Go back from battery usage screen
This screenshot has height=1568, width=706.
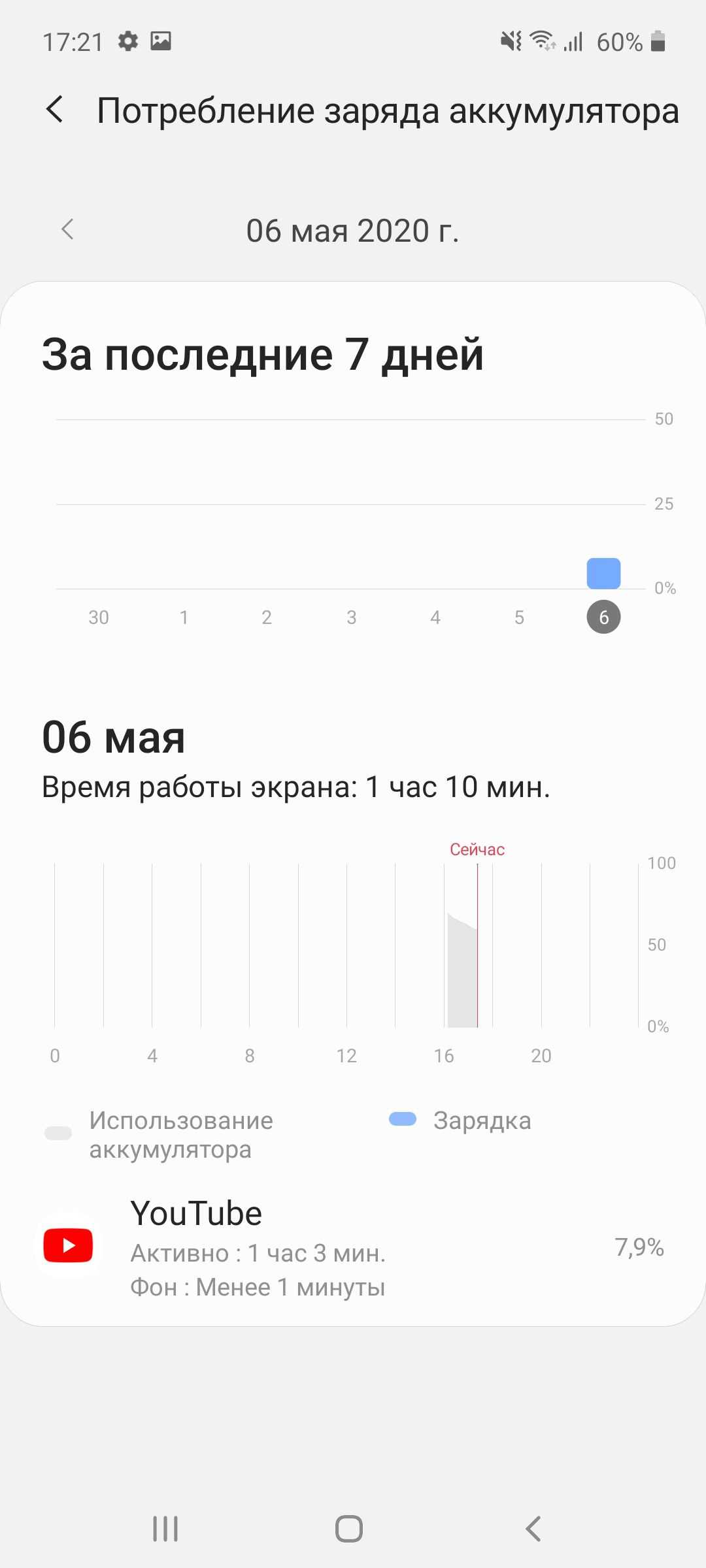56,109
